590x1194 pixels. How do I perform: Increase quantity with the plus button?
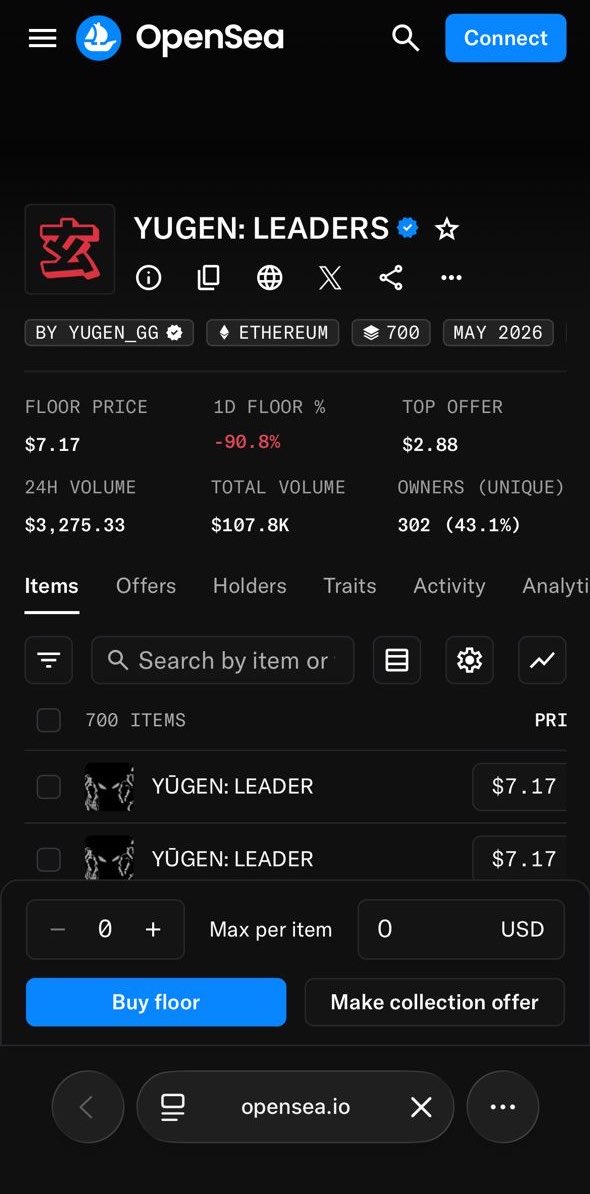[153, 929]
